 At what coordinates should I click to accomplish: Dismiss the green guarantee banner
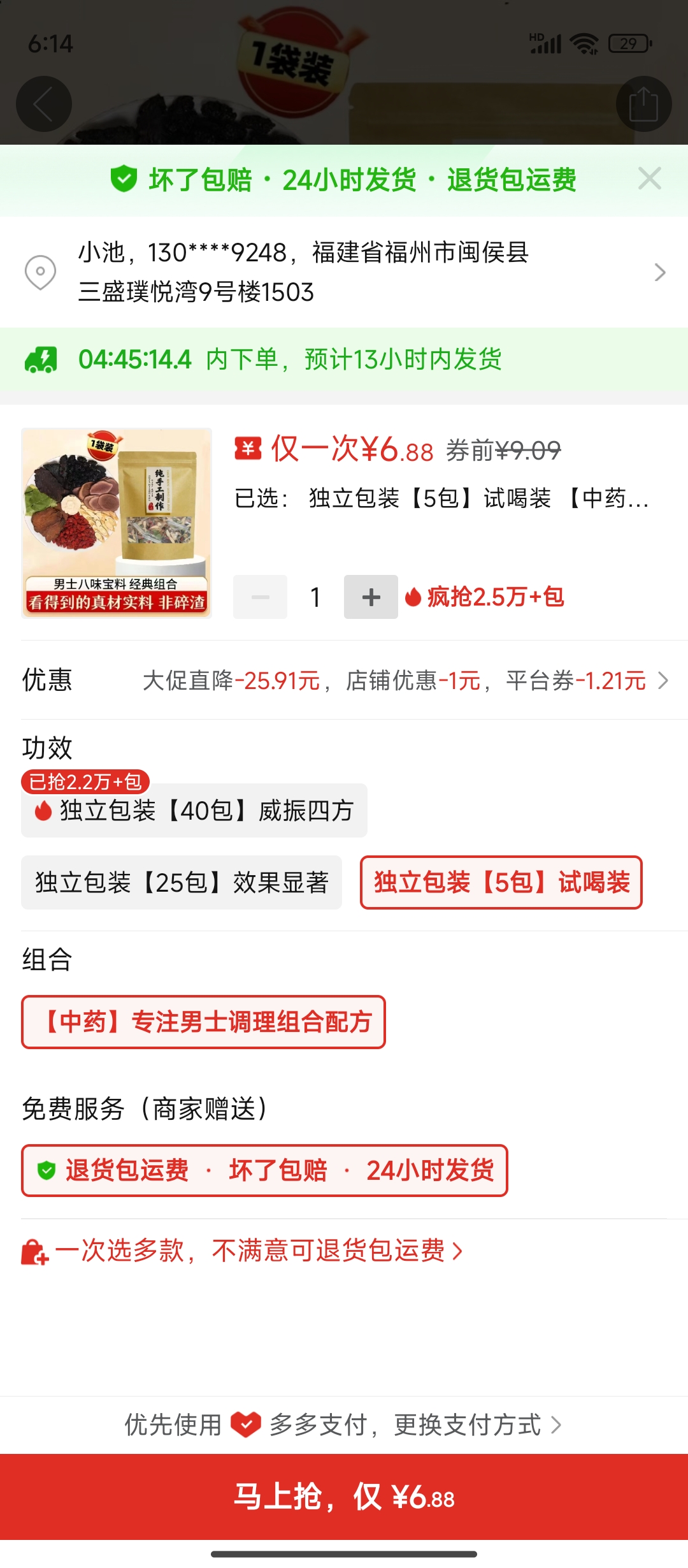click(x=649, y=178)
